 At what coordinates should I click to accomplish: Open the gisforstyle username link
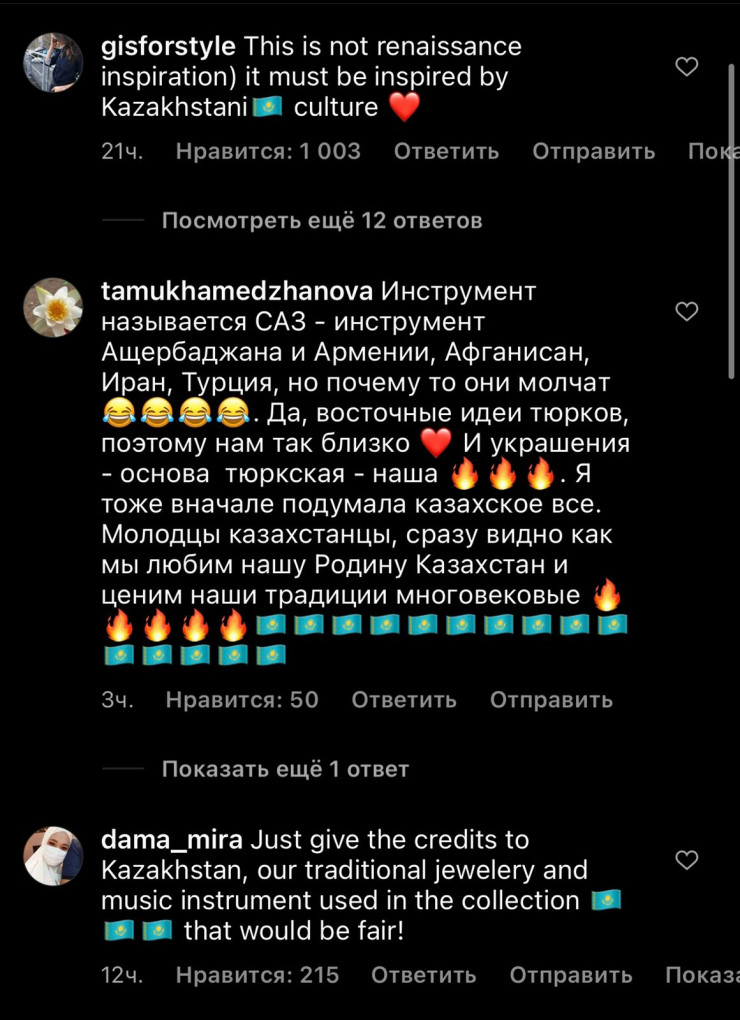[x=169, y=46]
